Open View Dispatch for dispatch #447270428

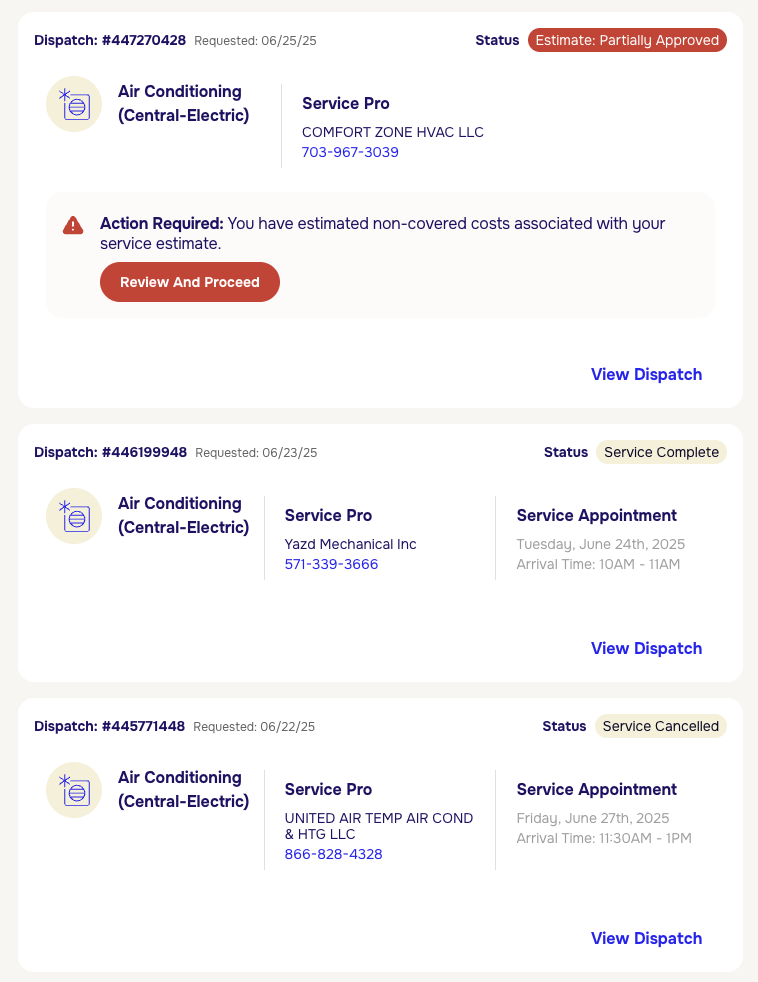click(x=646, y=374)
